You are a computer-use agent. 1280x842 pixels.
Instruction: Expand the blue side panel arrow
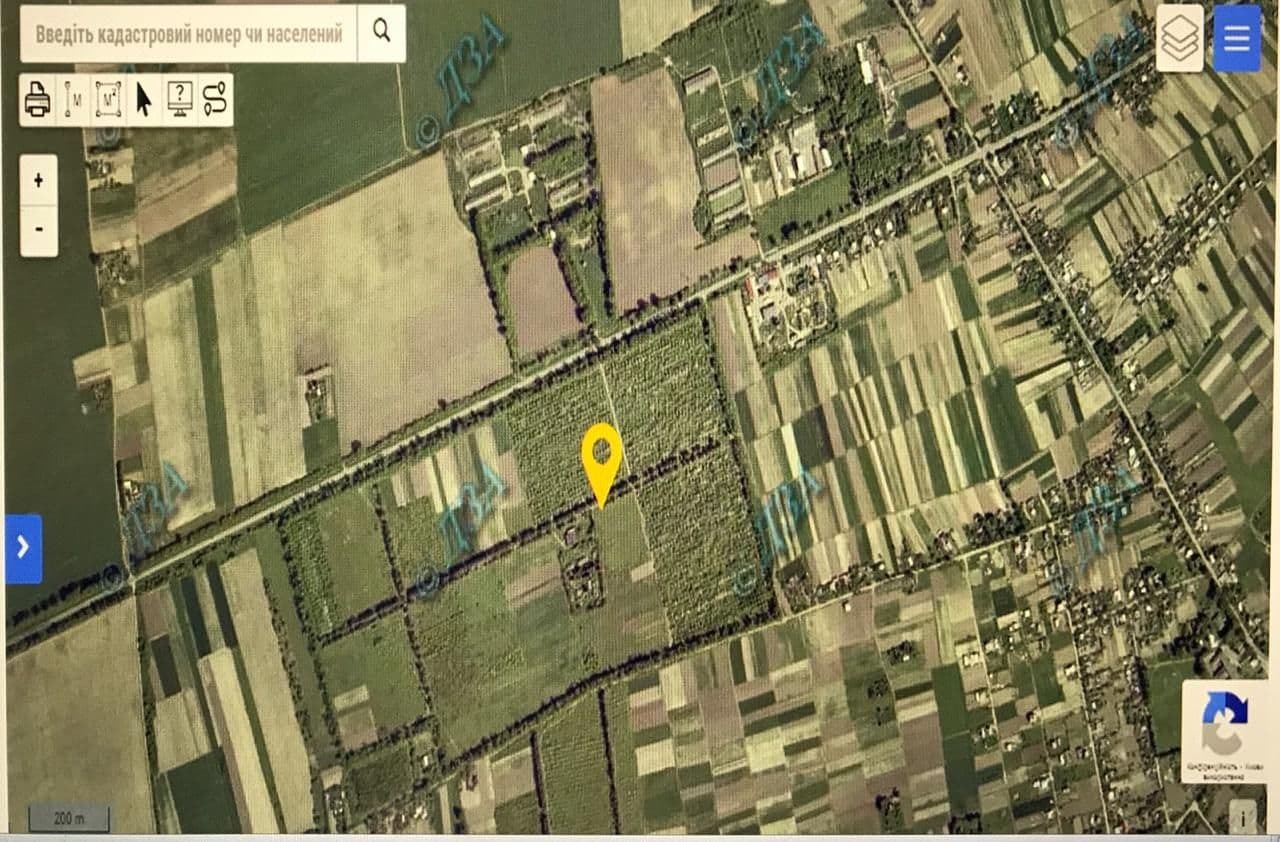[23, 548]
